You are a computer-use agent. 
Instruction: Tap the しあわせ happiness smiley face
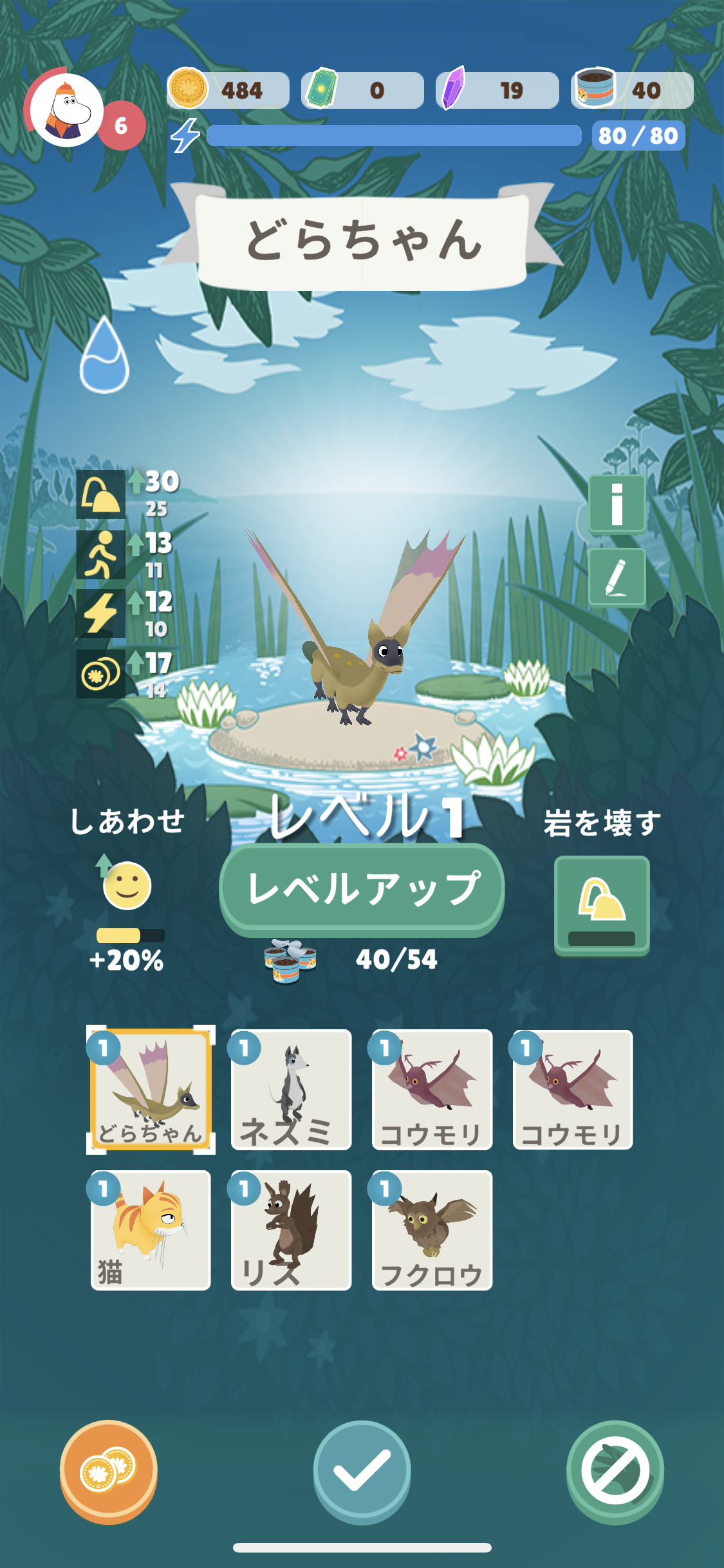[127, 885]
